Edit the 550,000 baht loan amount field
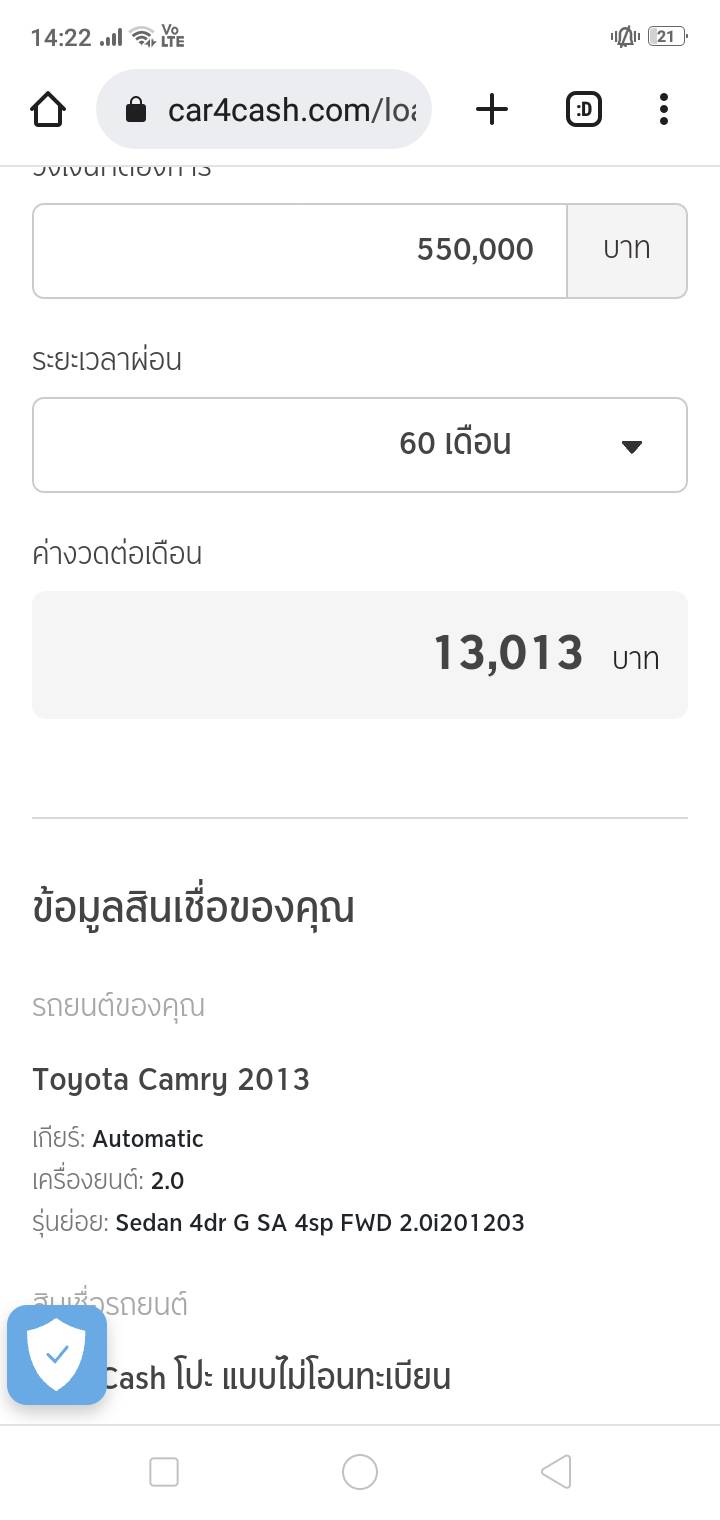720x1520 pixels. (x=300, y=250)
